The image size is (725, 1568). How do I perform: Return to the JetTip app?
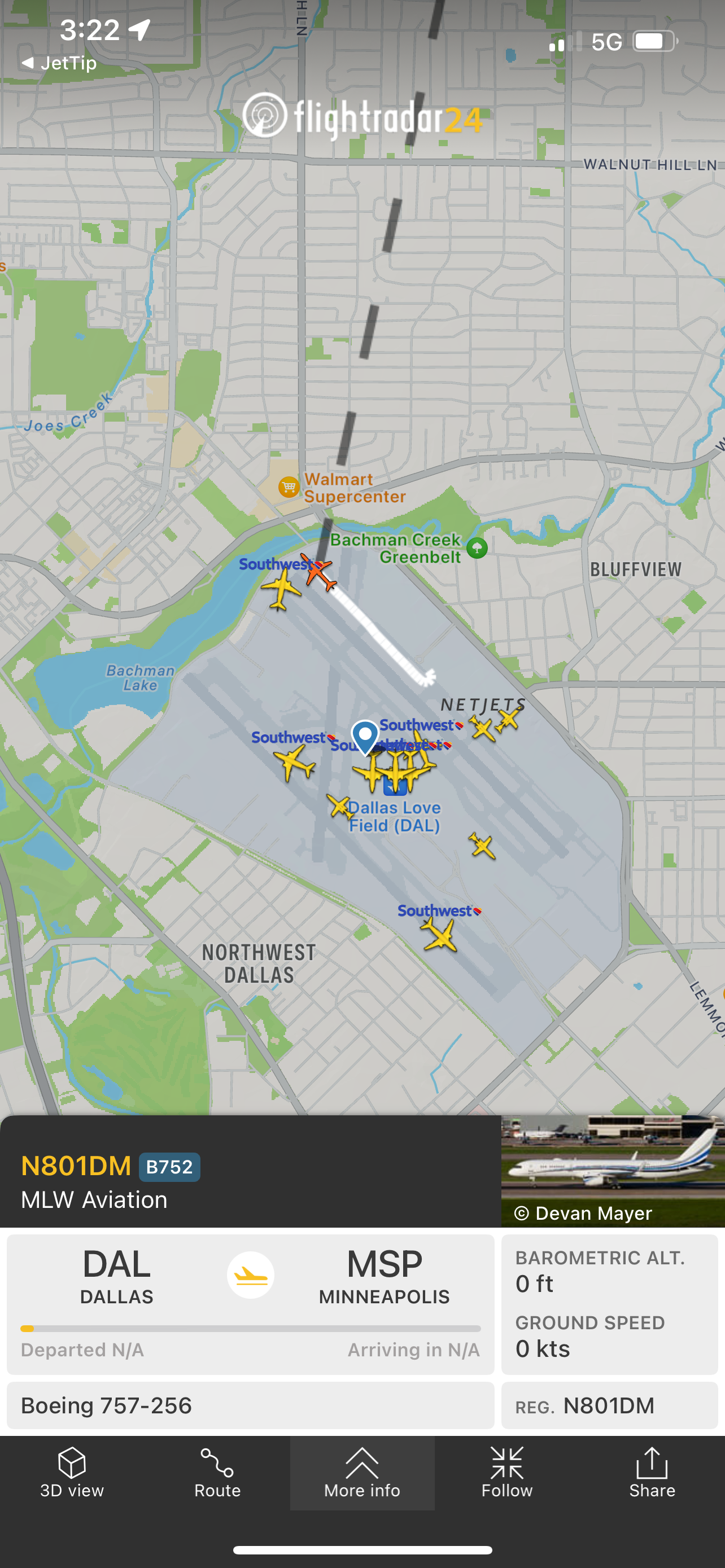pos(60,63)
